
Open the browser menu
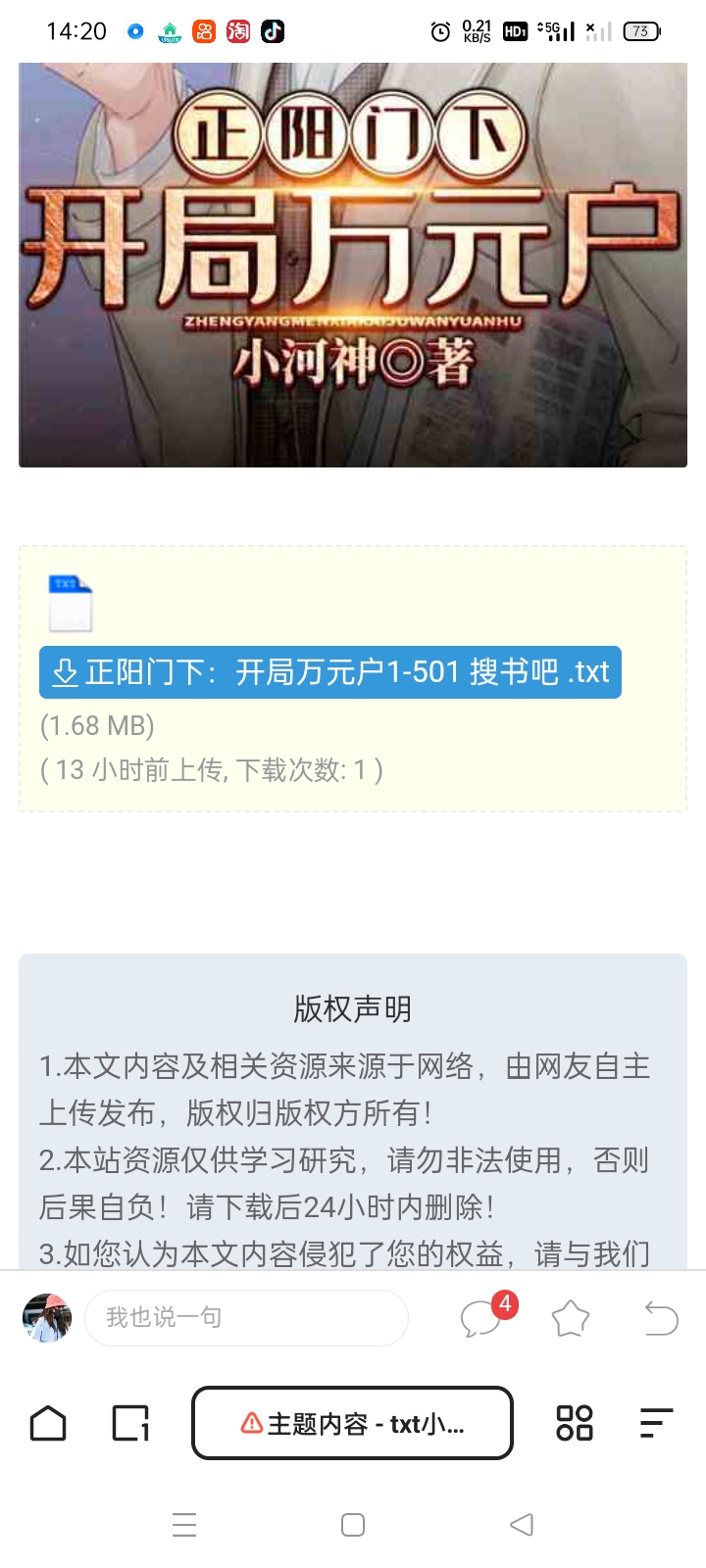[656, 1423]
